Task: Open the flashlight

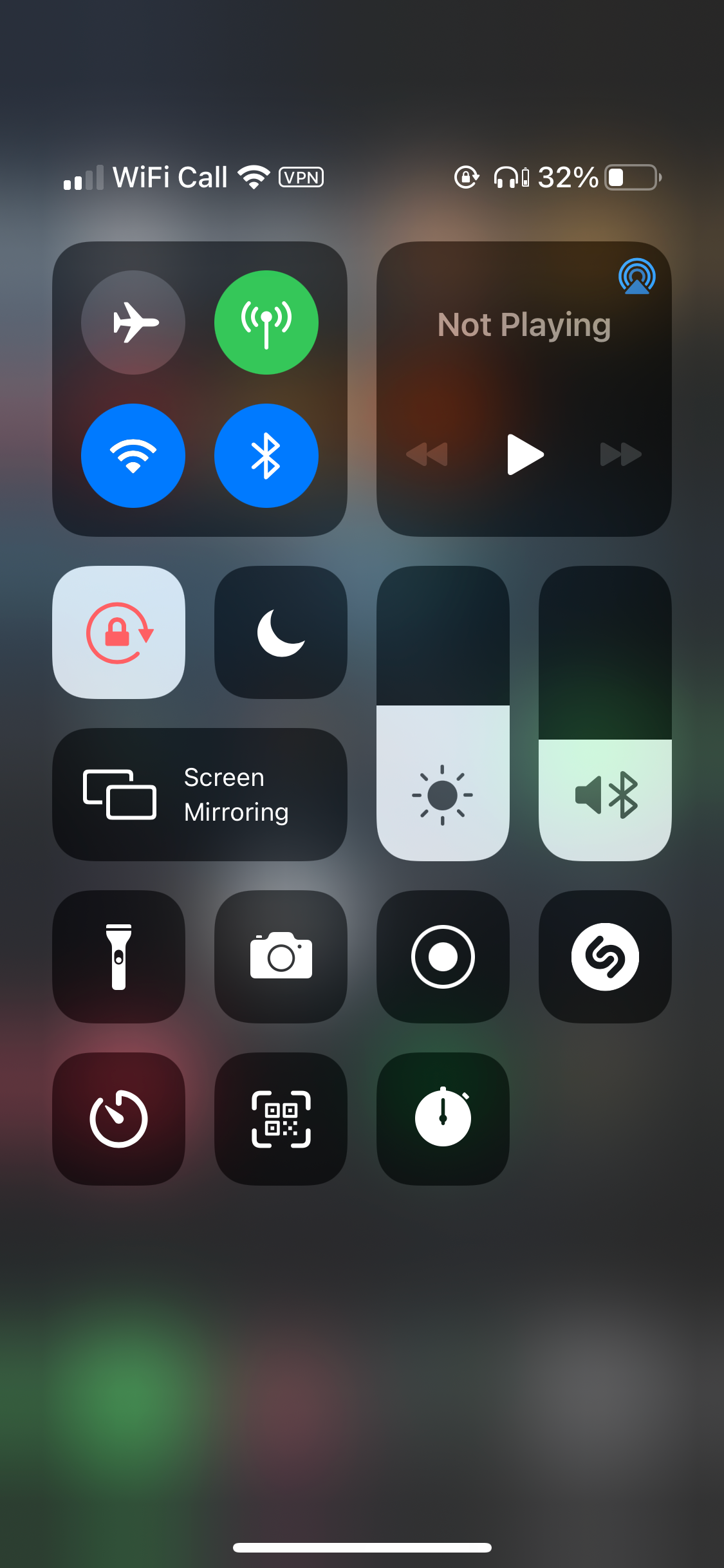Action: [x=119, y=957]
